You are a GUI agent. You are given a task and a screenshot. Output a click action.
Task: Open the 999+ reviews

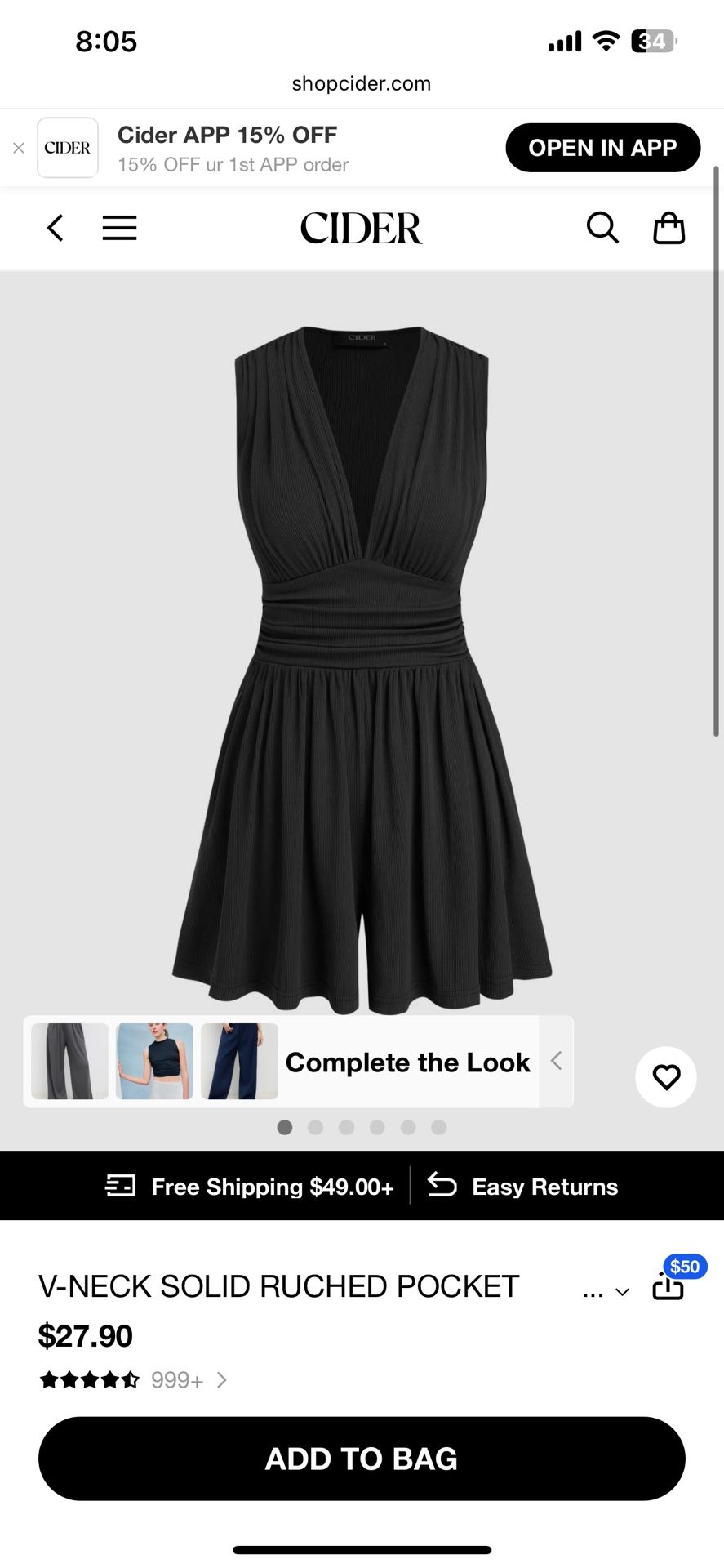(x=188, y=1380)
